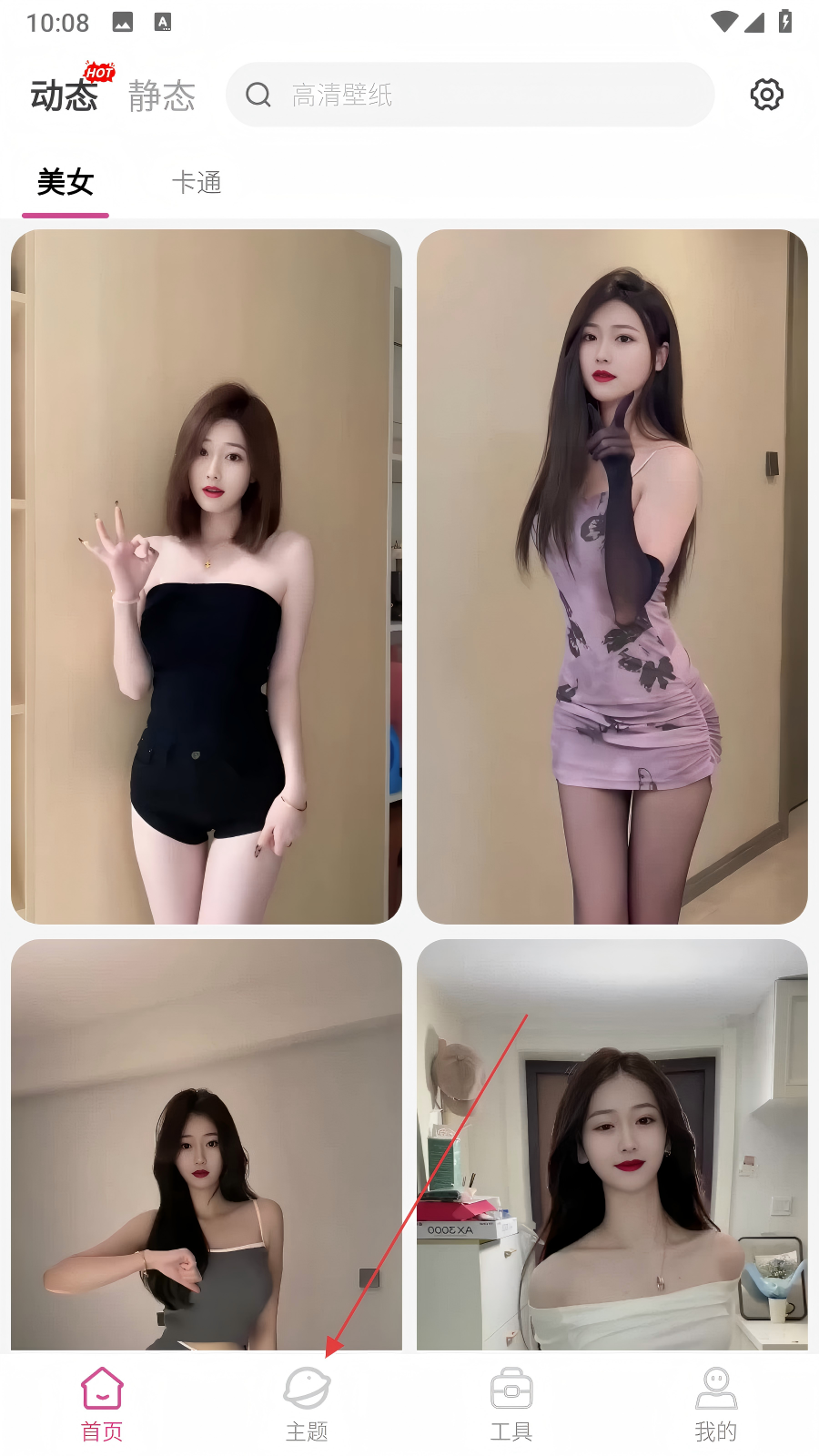Open the wallpaper with the purple dress
The image size is (819, 1456).
point(612,576)
